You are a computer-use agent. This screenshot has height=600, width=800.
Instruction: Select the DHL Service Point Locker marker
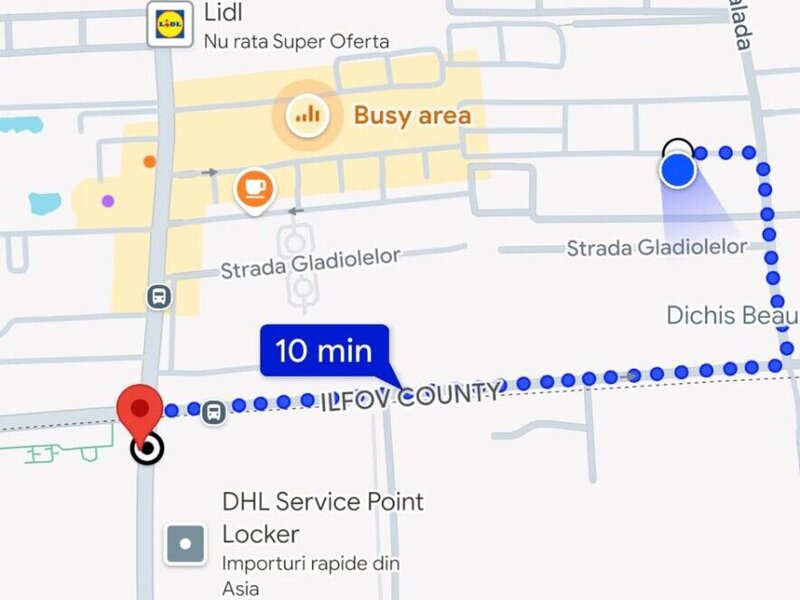pos(185,543)
